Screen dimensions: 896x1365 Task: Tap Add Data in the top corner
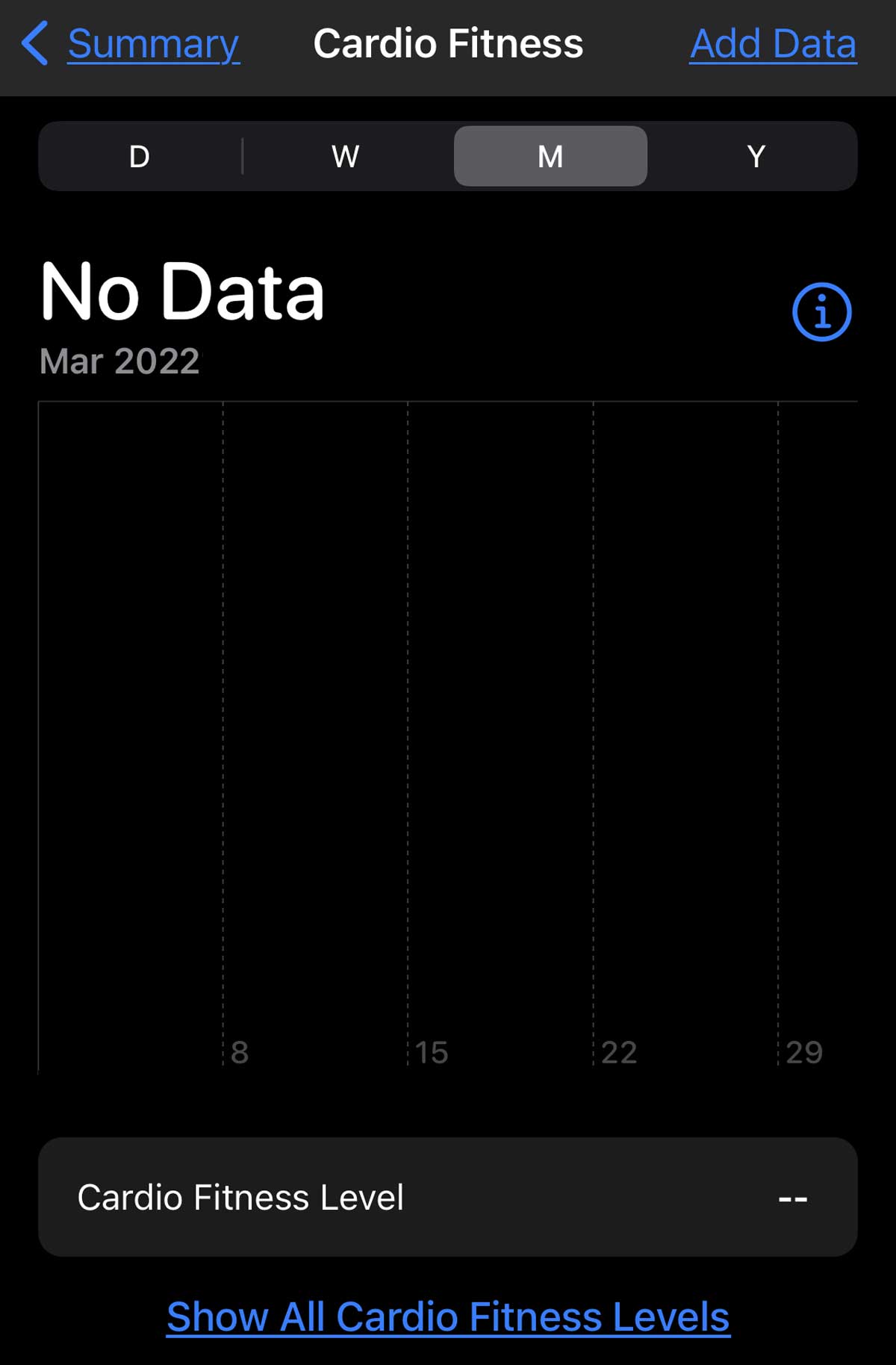click(x=774, y=43)
